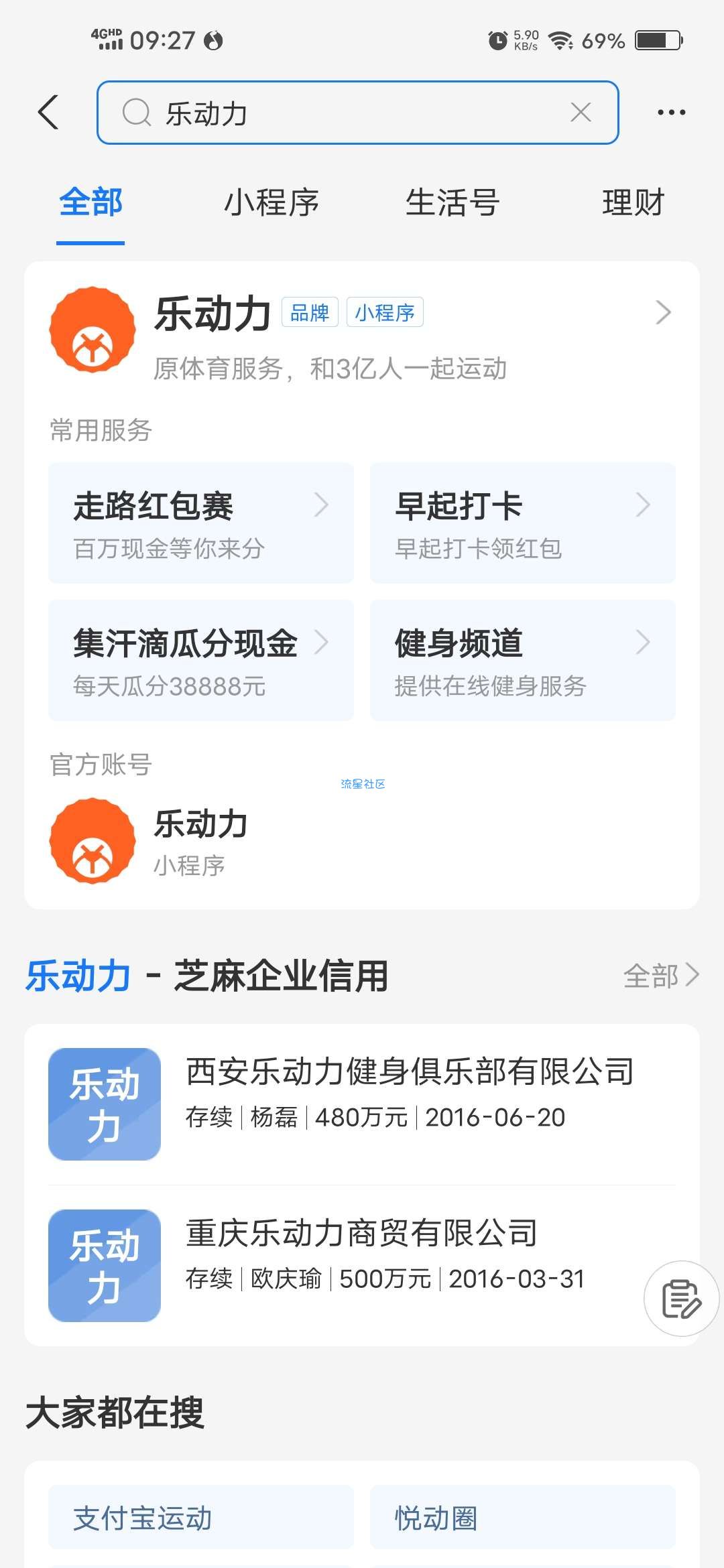Open the three-dot overflow menu
The width and height of the screenshot is (724, 1568).
tap(671, 113)
